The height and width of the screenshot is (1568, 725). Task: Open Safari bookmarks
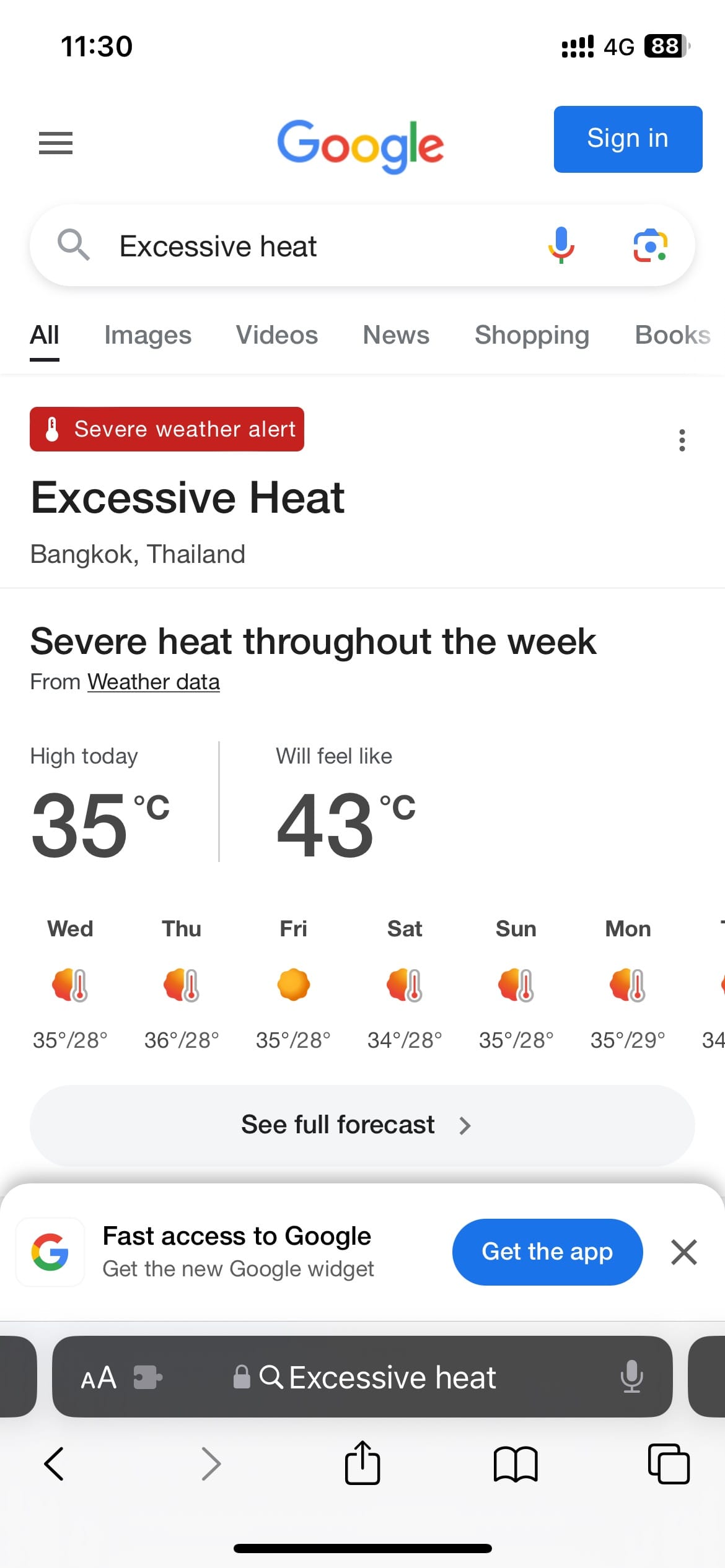point(515,1464)
